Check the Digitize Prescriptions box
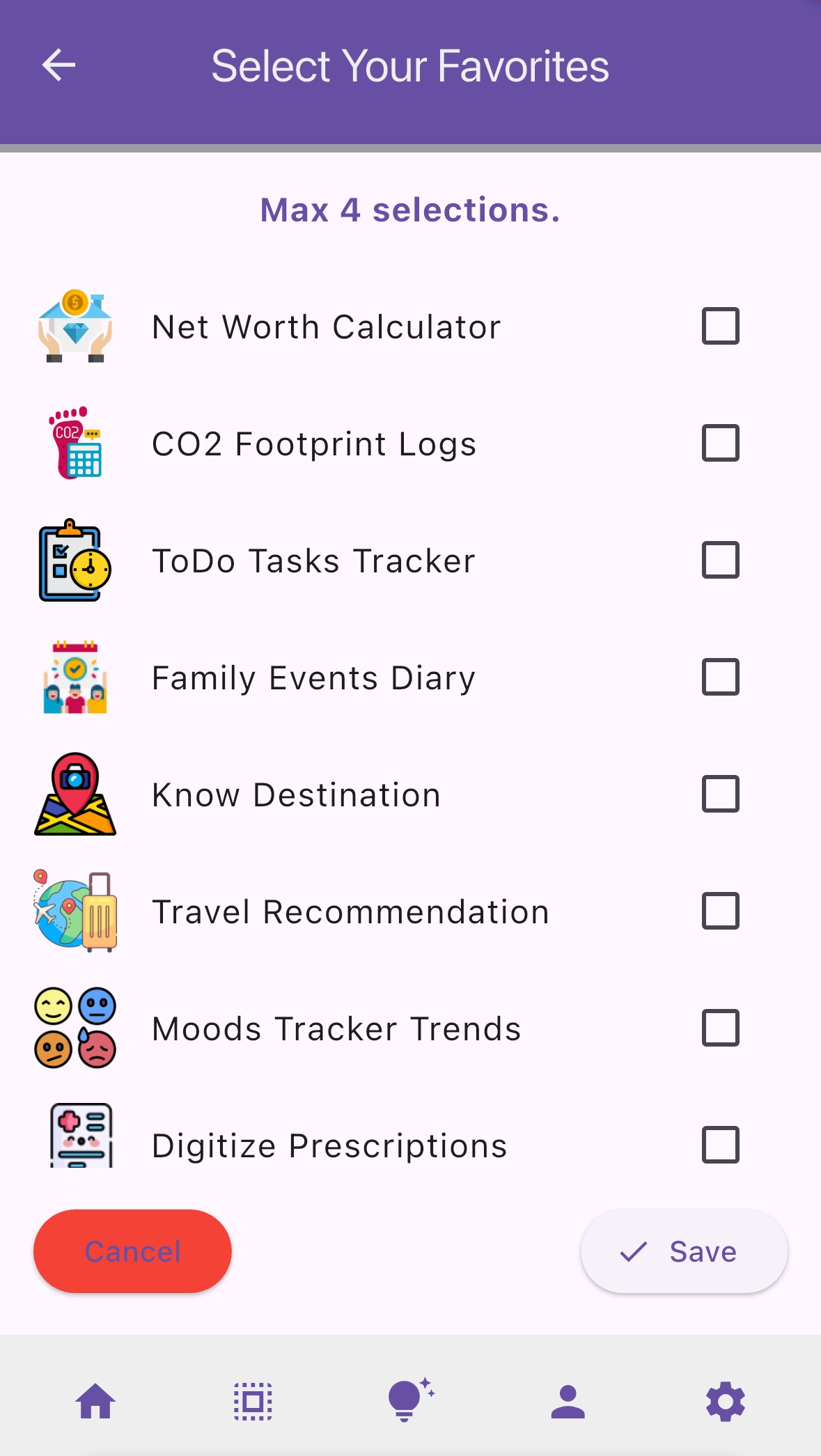Screen dimensions: 821x1456 click(x=720, y=1145)
